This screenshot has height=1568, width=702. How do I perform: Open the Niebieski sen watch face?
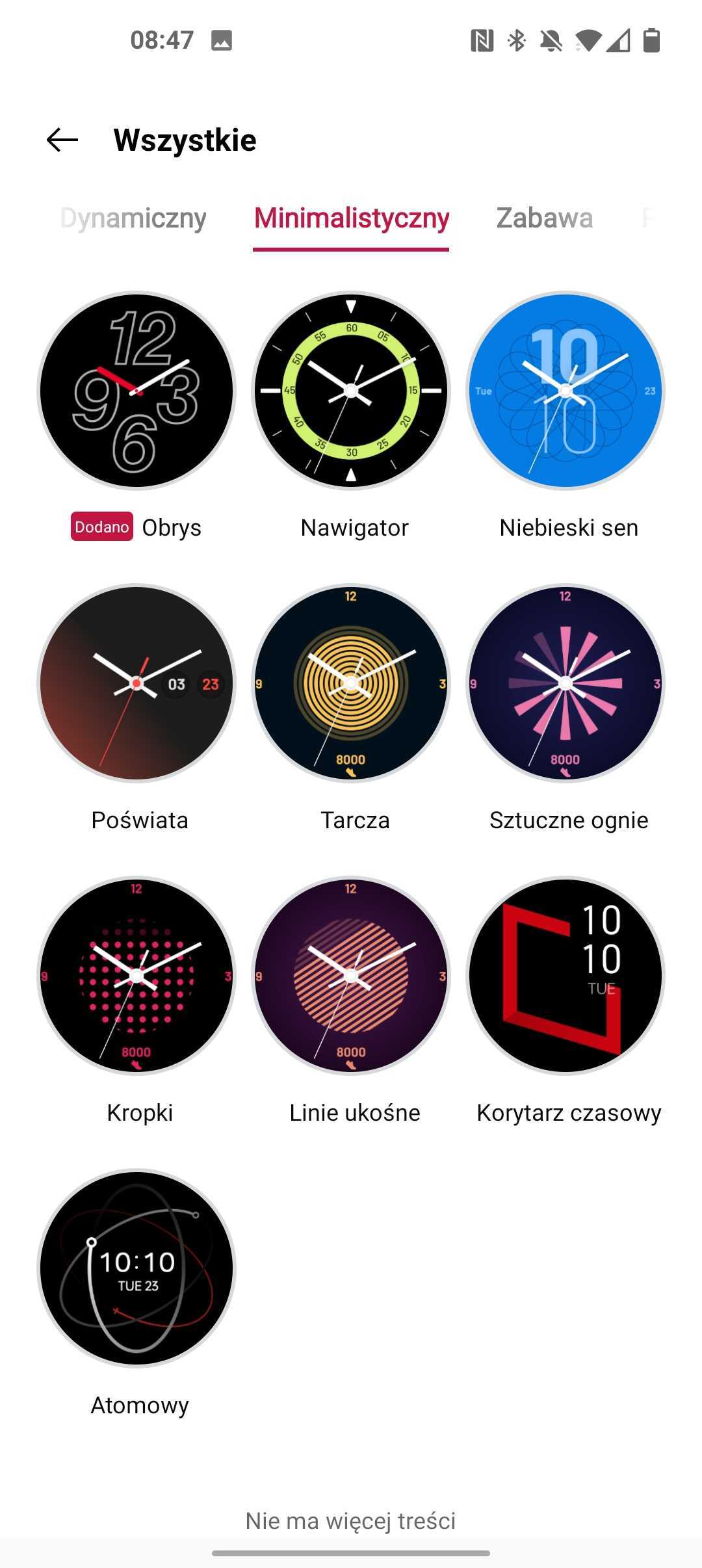(x=565, y=391)
